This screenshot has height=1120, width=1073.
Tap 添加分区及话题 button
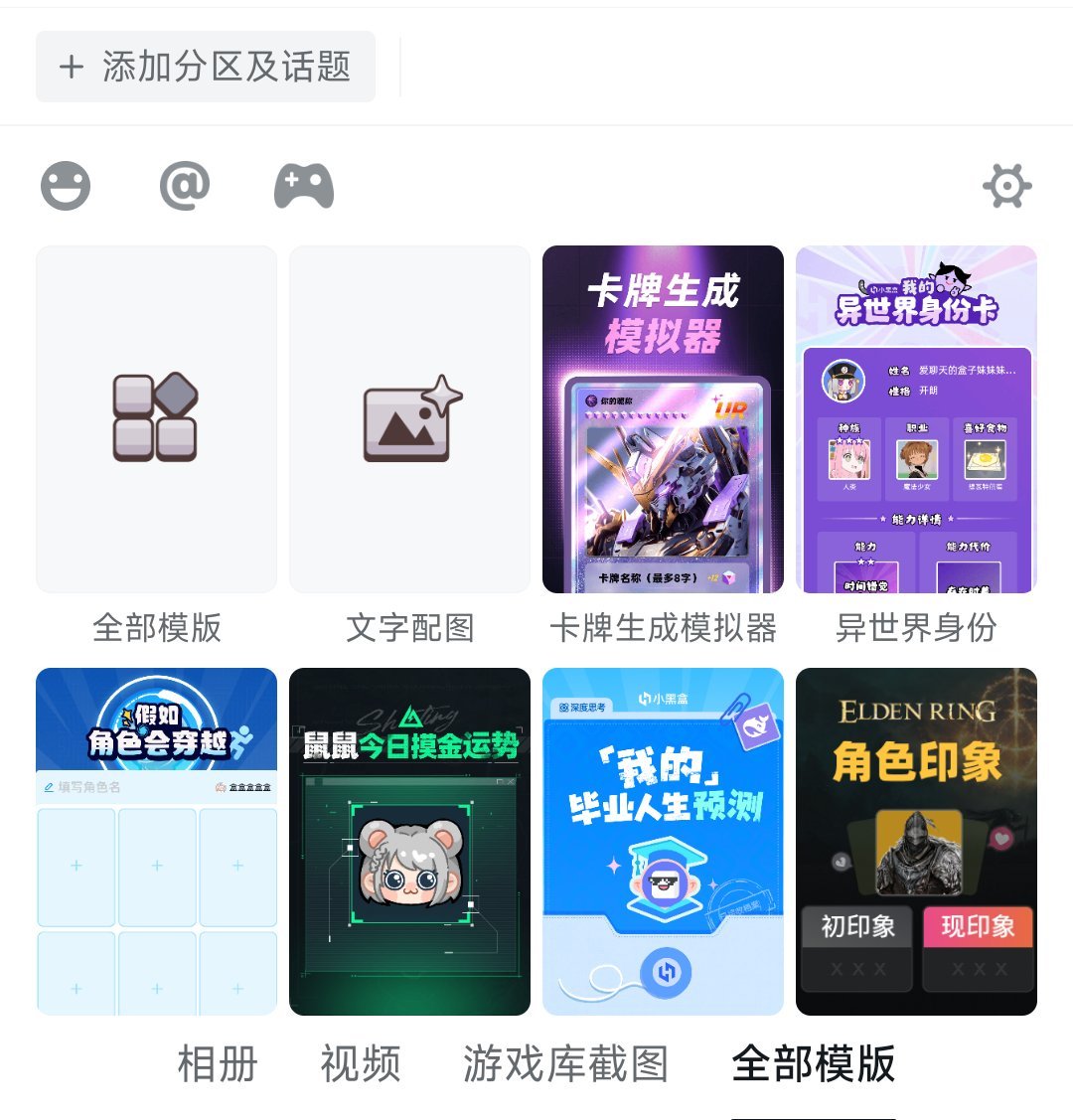[206, 67]
